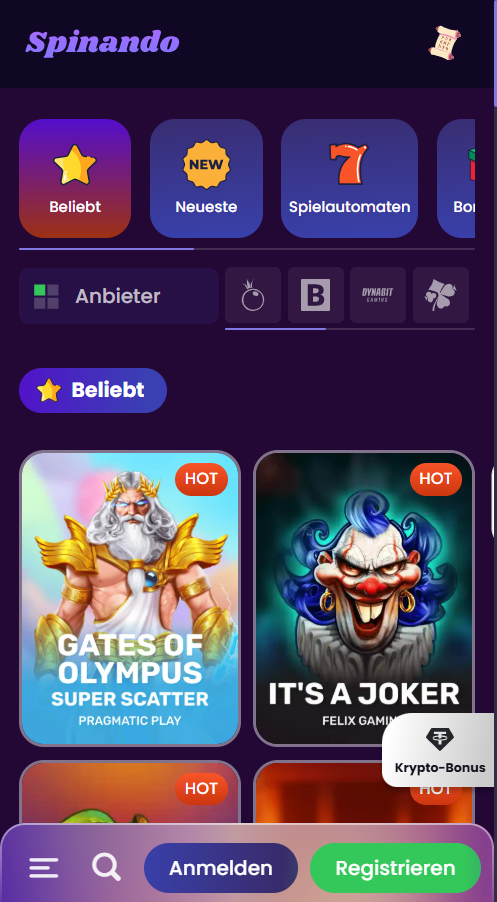Viewport: 497px width, 902px height.
Task: Open Gates of Olympus Super Scatter game
Action: [x=130, y=598]
